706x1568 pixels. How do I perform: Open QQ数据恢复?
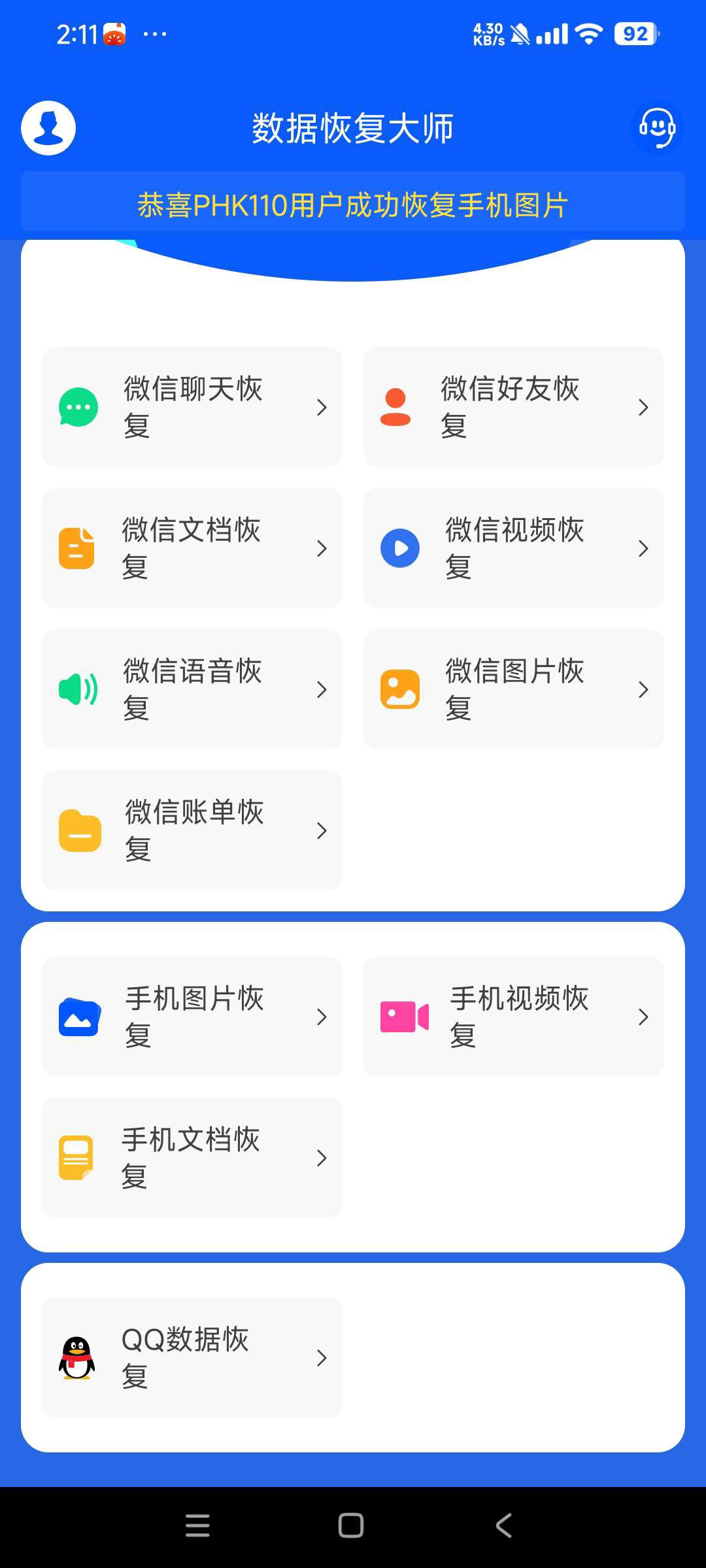[192, 1358]
